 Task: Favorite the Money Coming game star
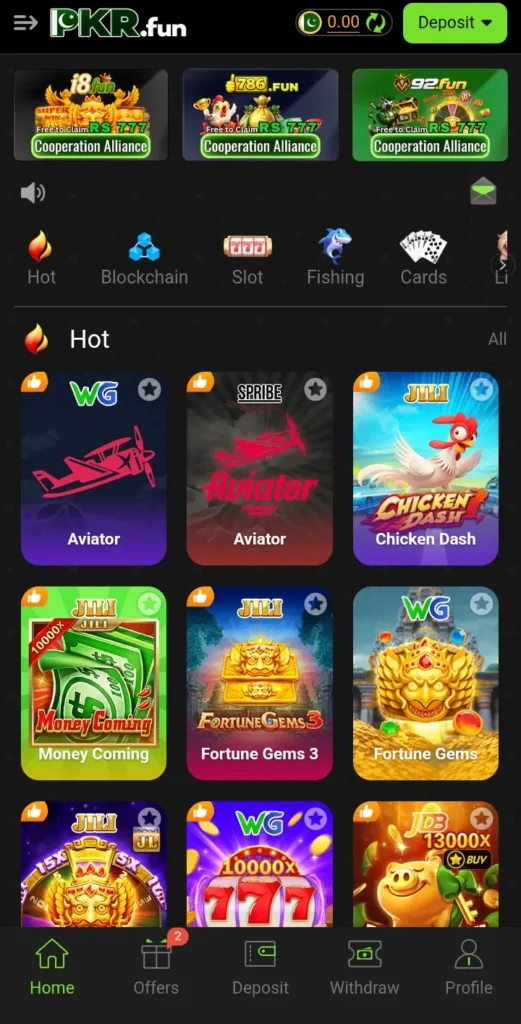click(150, 604)
